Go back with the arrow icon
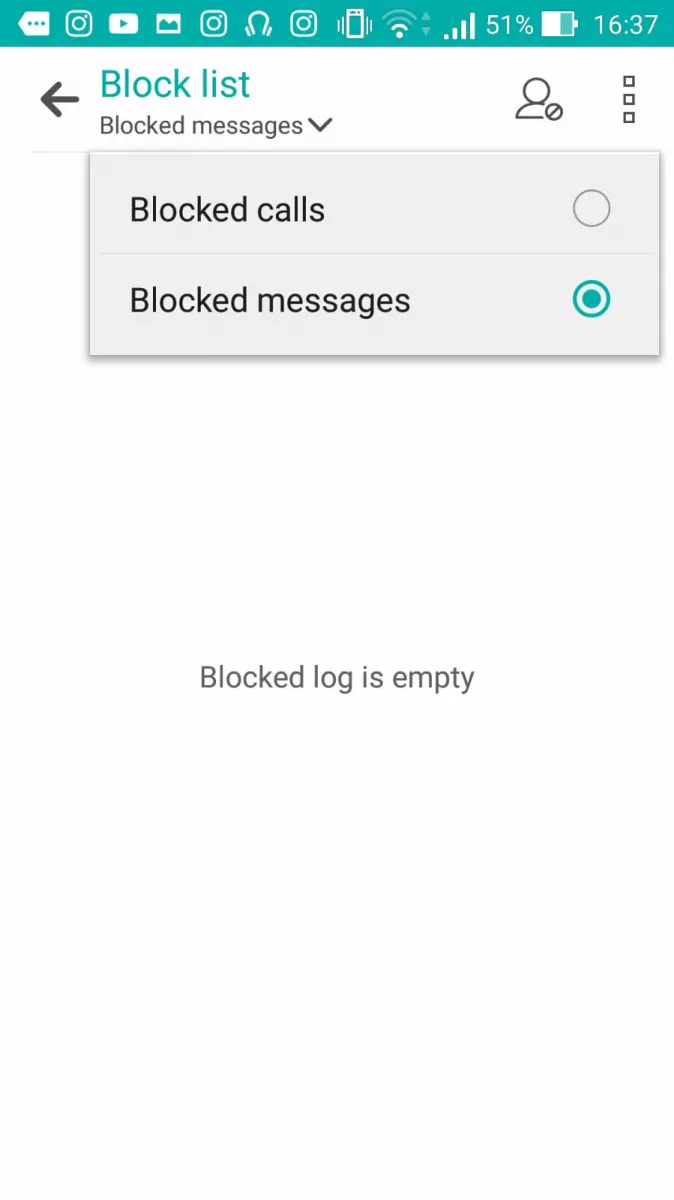 click(x=59, y=99)
